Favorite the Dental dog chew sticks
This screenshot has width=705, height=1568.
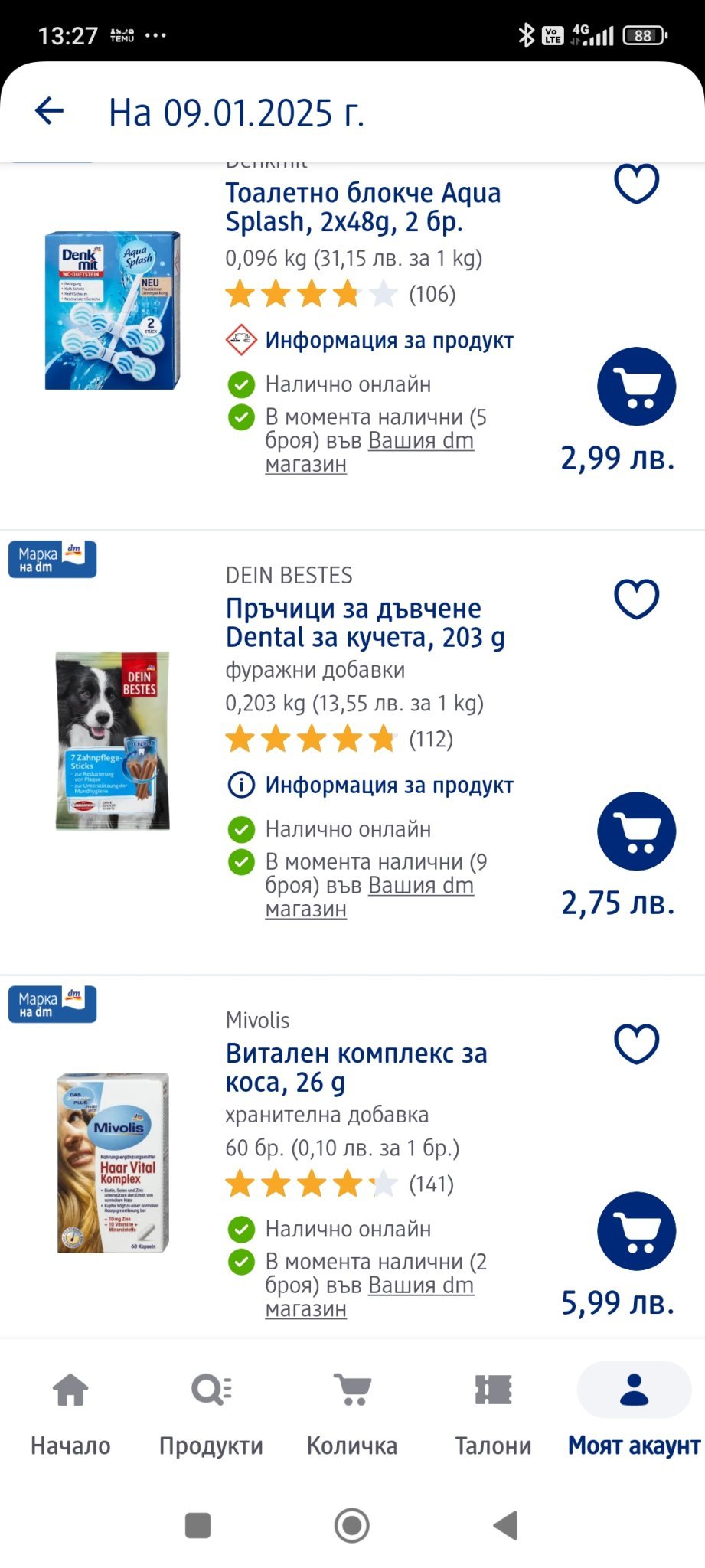(636, 599)
